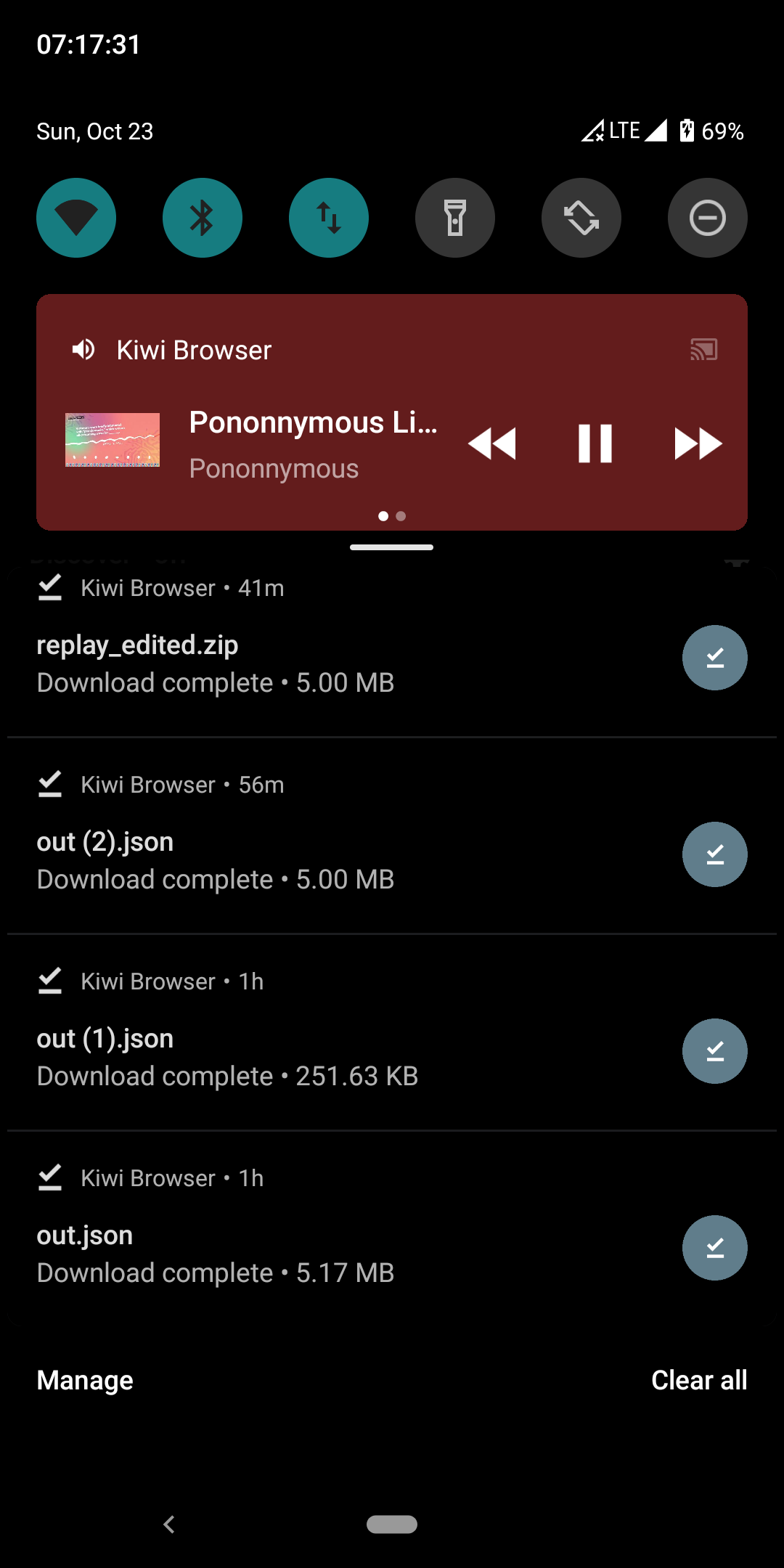This screenshot has width=784, height=1568.
Task: Go back using the navigation bar
Action: point(169,1524)
